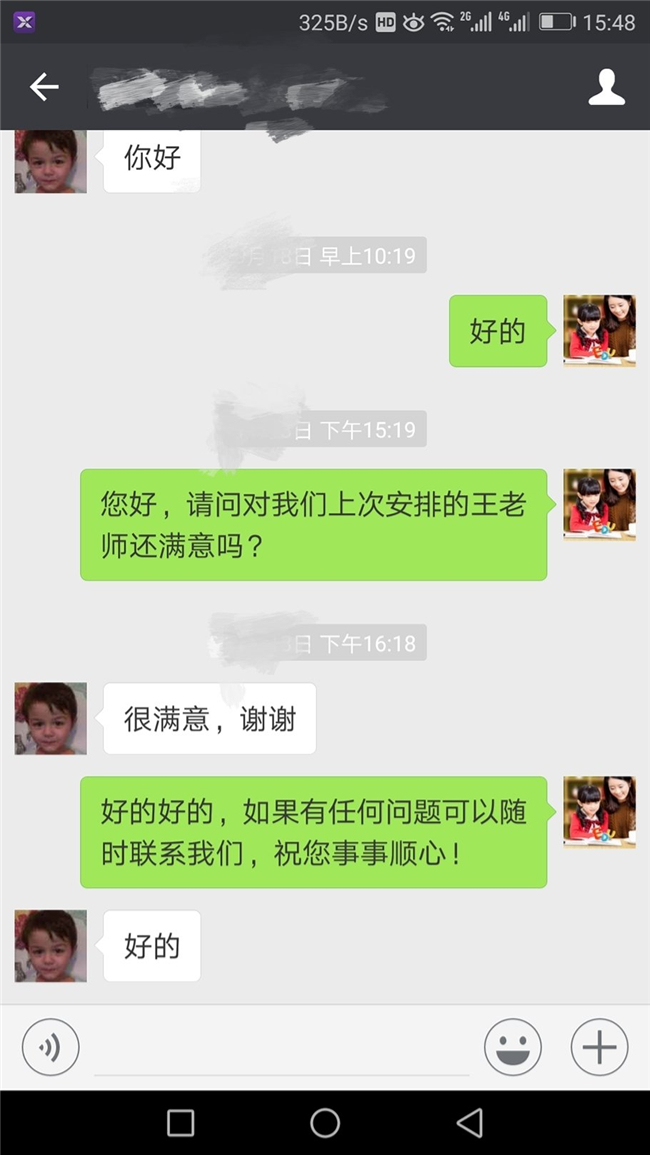This screenshot has height=1155, width=650.
Task: Open avatar beside the 很满意，谢谢 message
Action: point(50,718)
